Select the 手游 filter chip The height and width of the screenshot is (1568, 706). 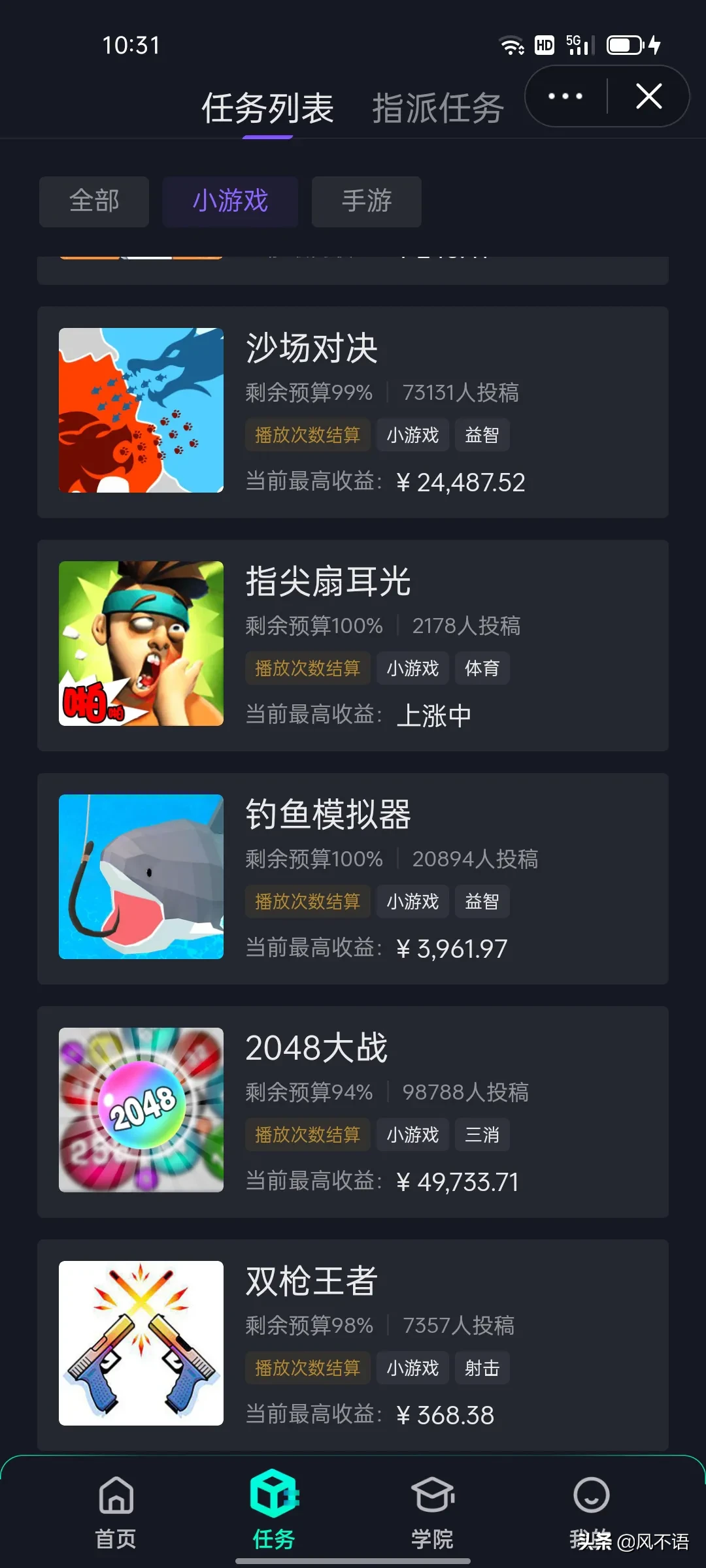pyautogui.click(x=366, y=202)
